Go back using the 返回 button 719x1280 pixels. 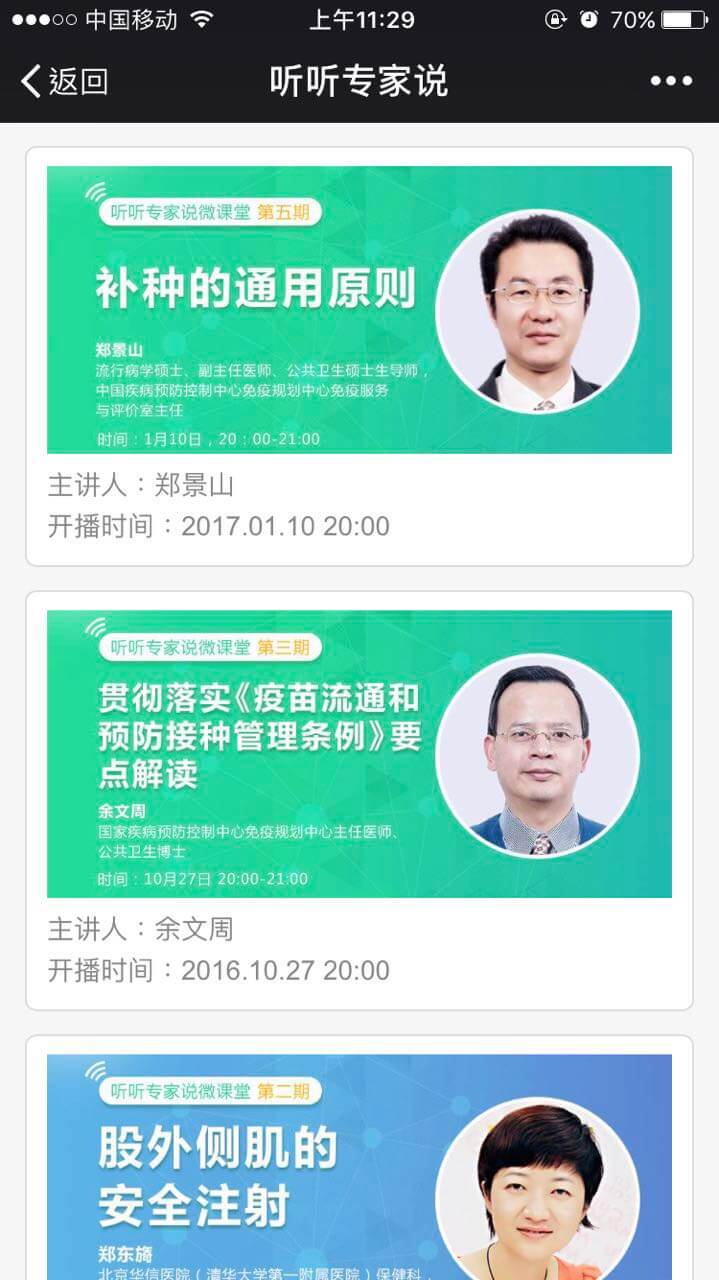click(64, 81)
